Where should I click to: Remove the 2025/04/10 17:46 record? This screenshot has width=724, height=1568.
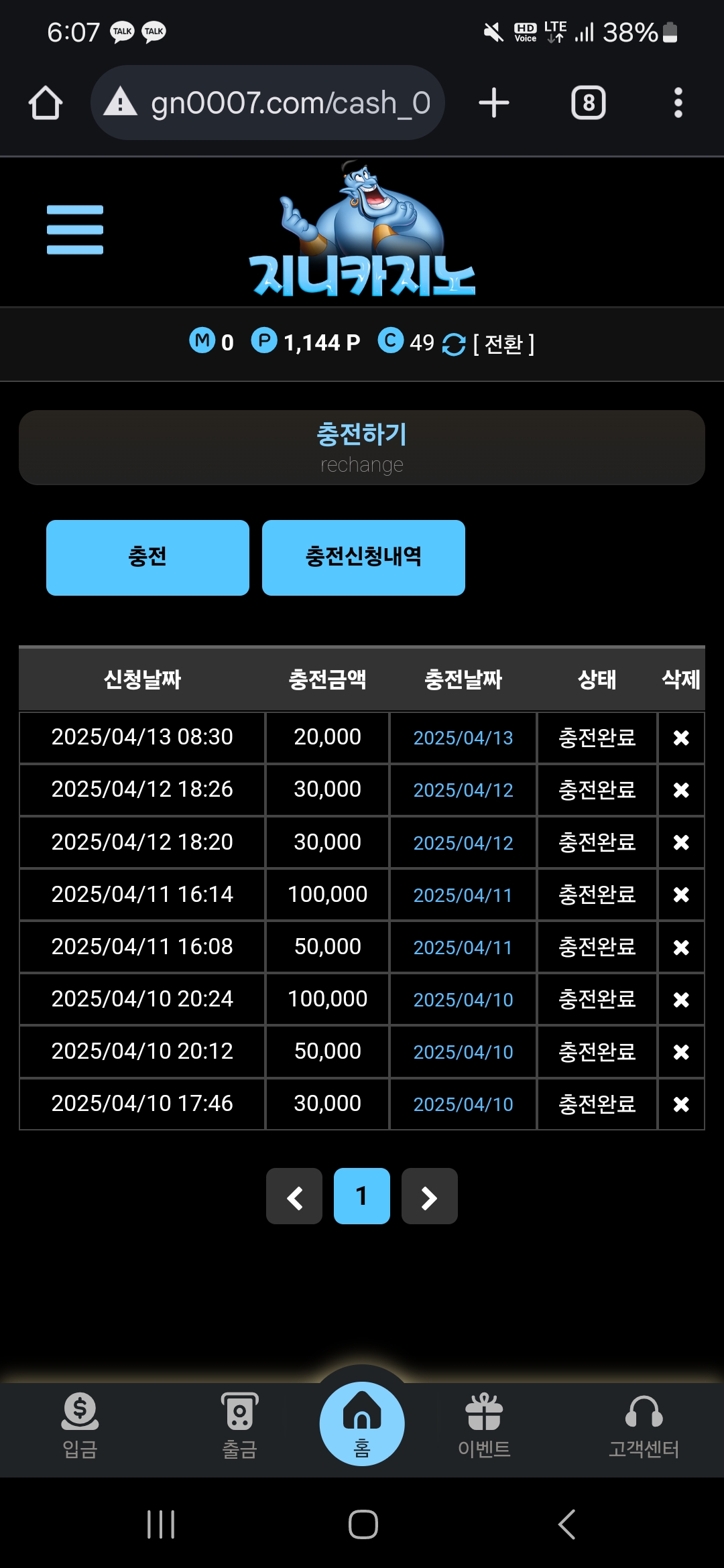click(681, 1104)
